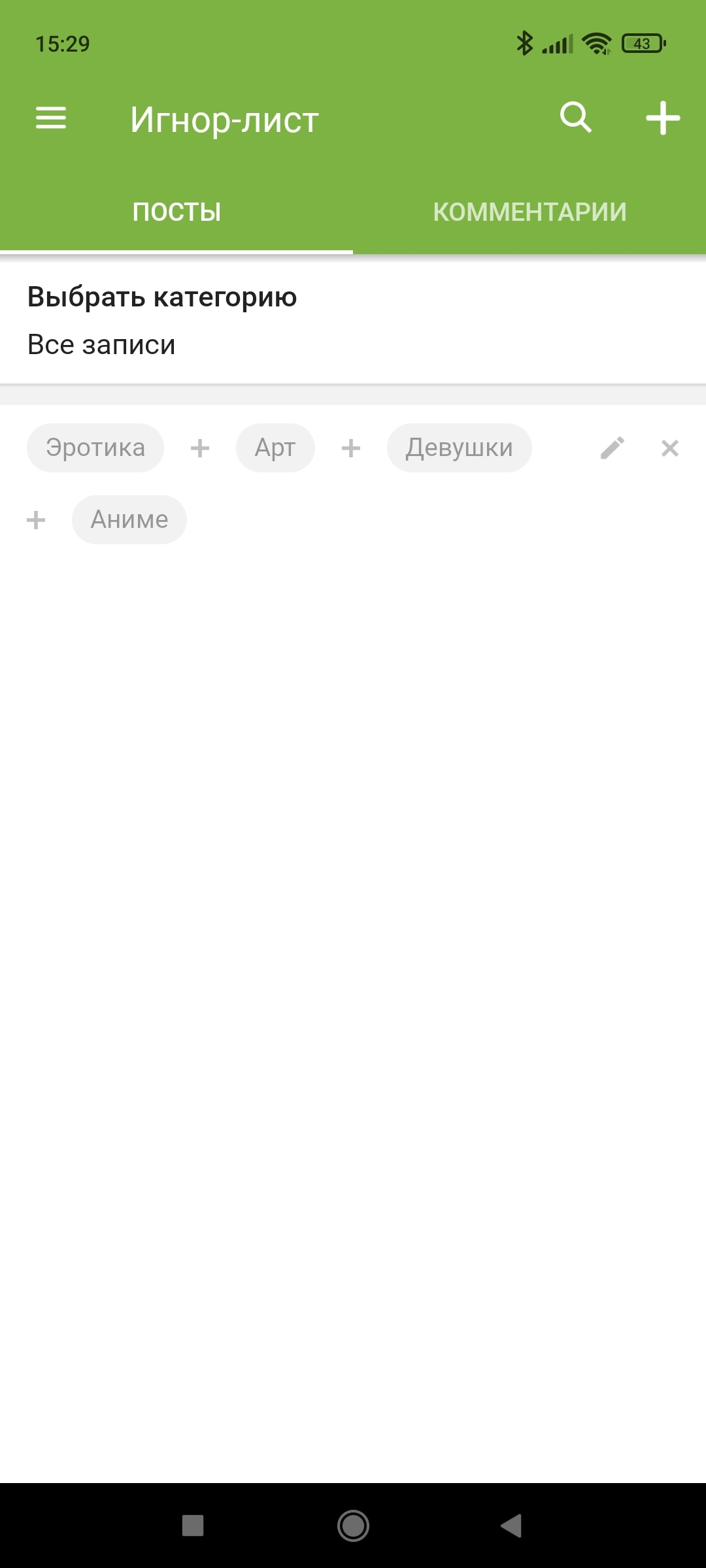Open the Выбрать категорию dropdown
This screenshot has width=706, height=1568.
353,321
